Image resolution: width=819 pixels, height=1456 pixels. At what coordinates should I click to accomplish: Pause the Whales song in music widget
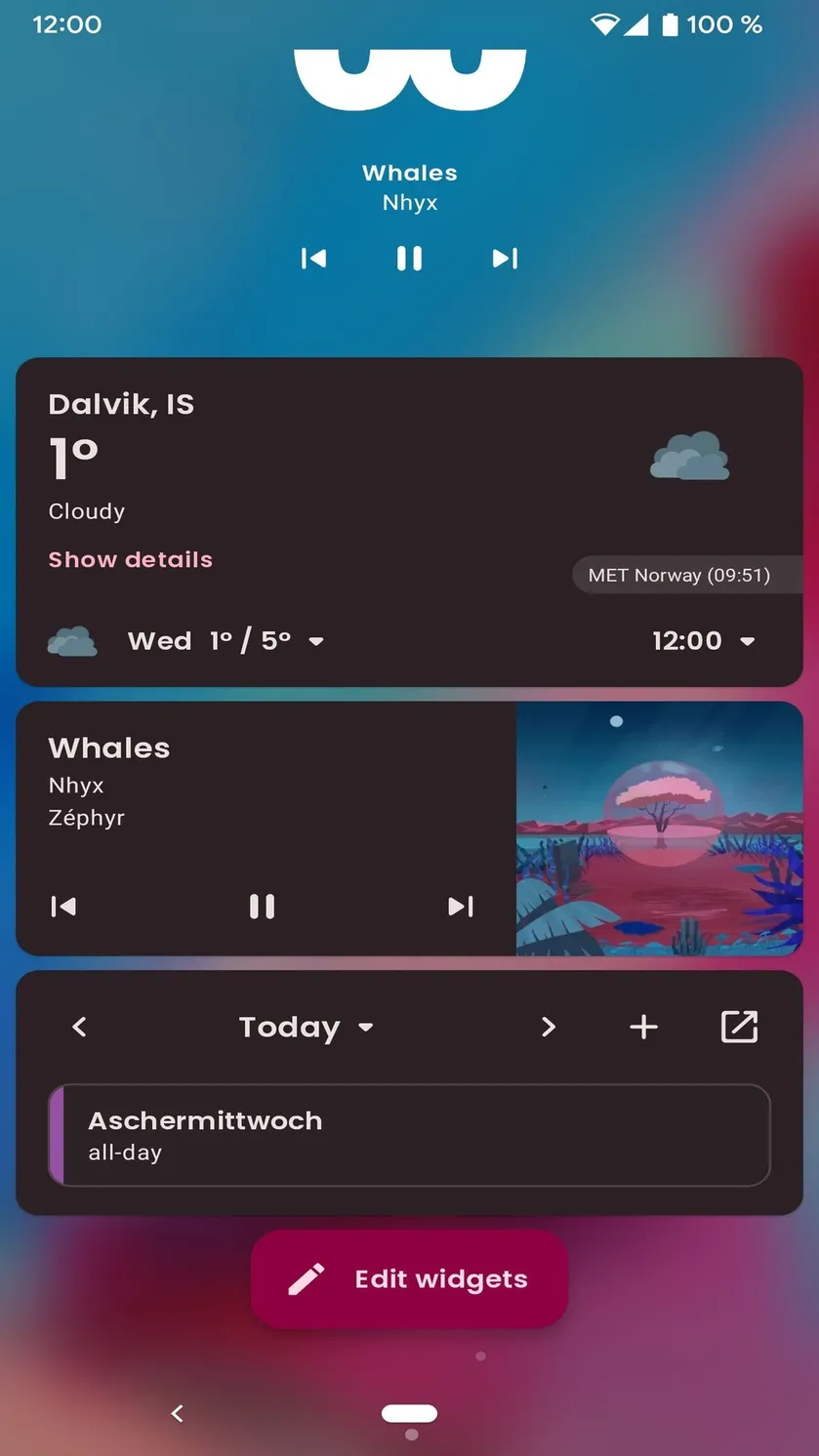262,907
